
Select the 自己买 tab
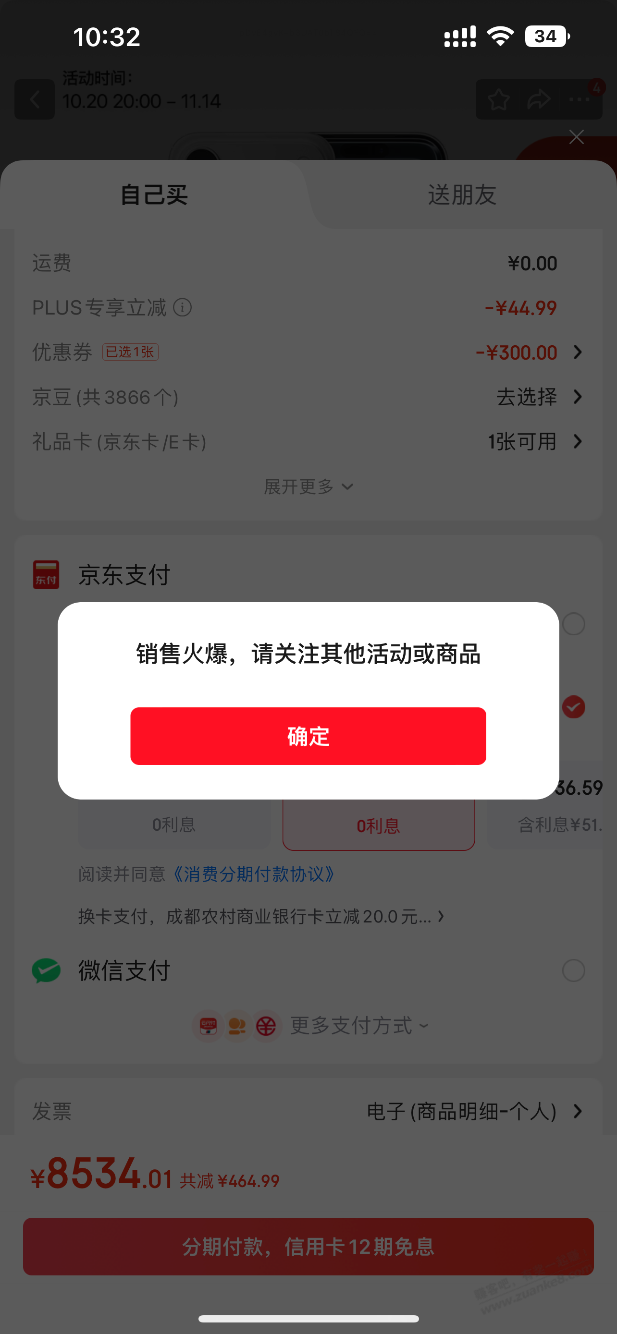click(154, 195)
